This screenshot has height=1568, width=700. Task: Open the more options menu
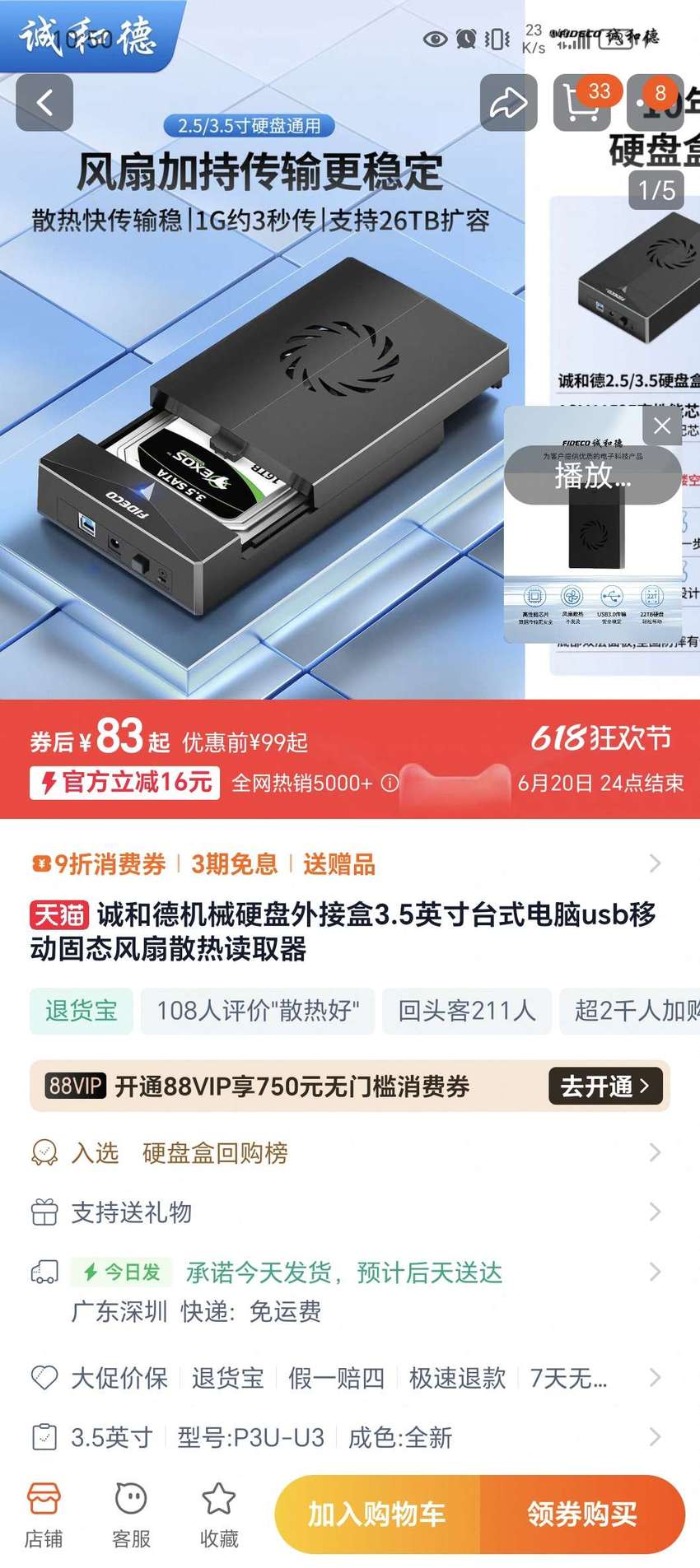coord(656,103)
